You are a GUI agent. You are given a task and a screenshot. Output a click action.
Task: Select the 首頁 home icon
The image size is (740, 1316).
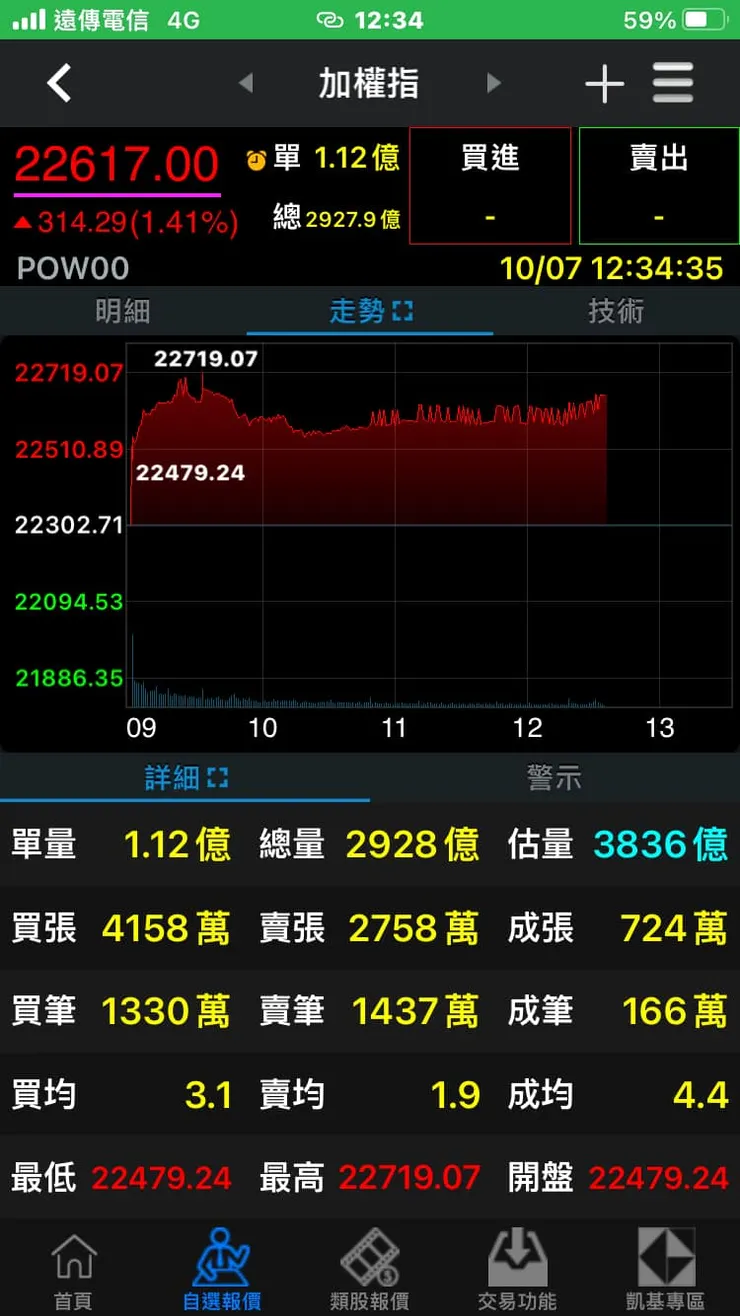(x=73, y=1265)
